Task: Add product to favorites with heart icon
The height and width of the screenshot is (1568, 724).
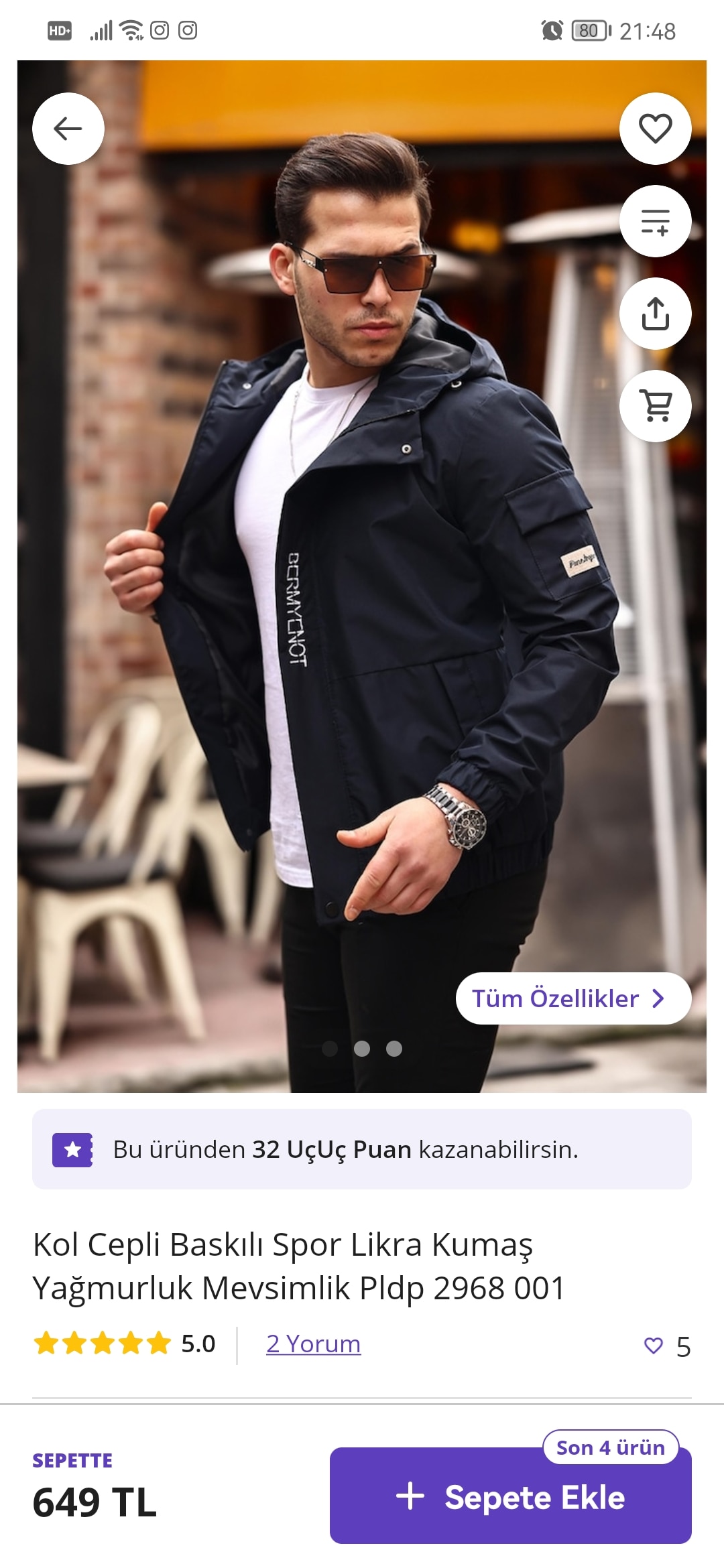Action: click(655, 129)
